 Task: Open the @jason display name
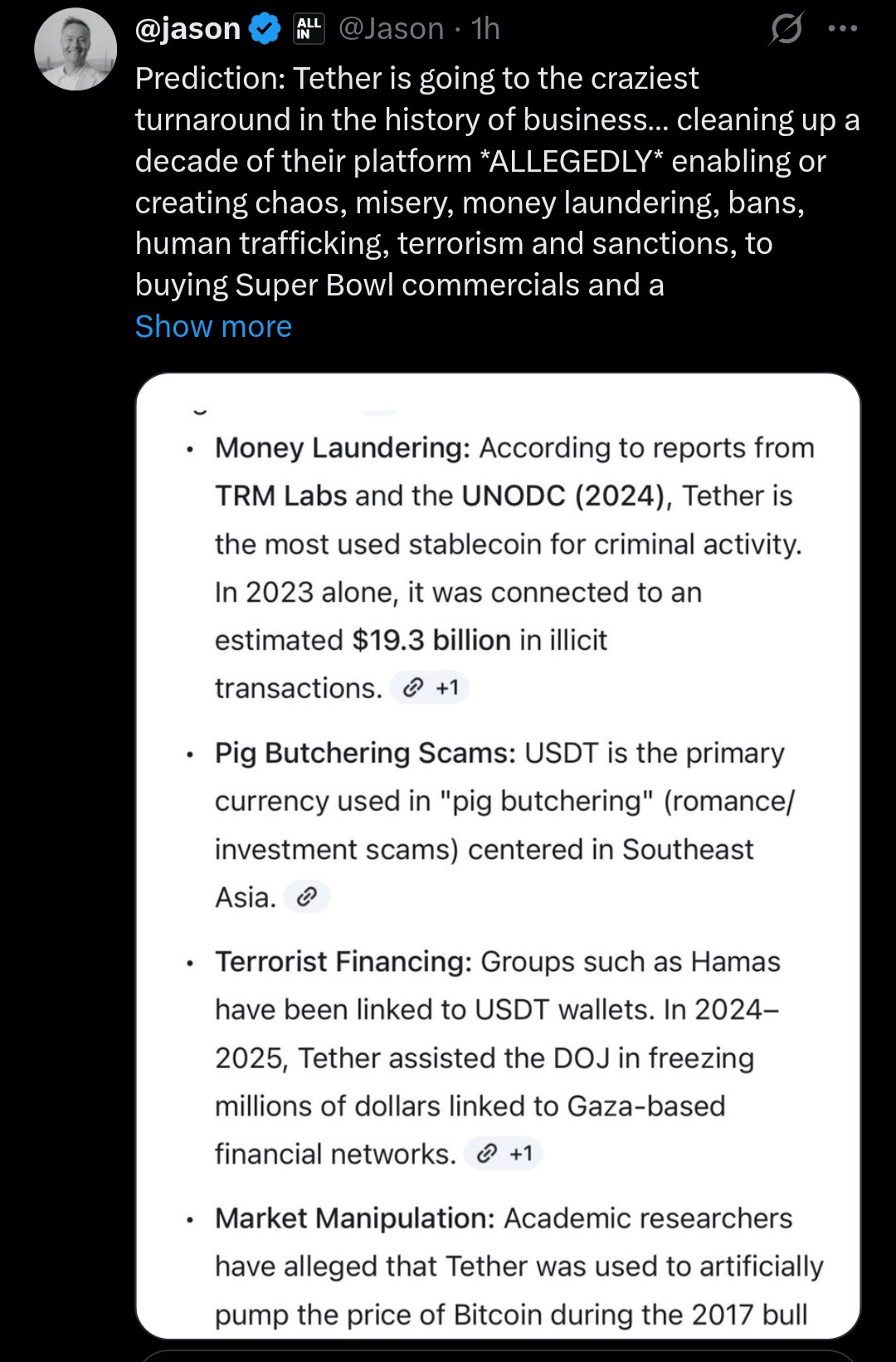click(187, 29)
